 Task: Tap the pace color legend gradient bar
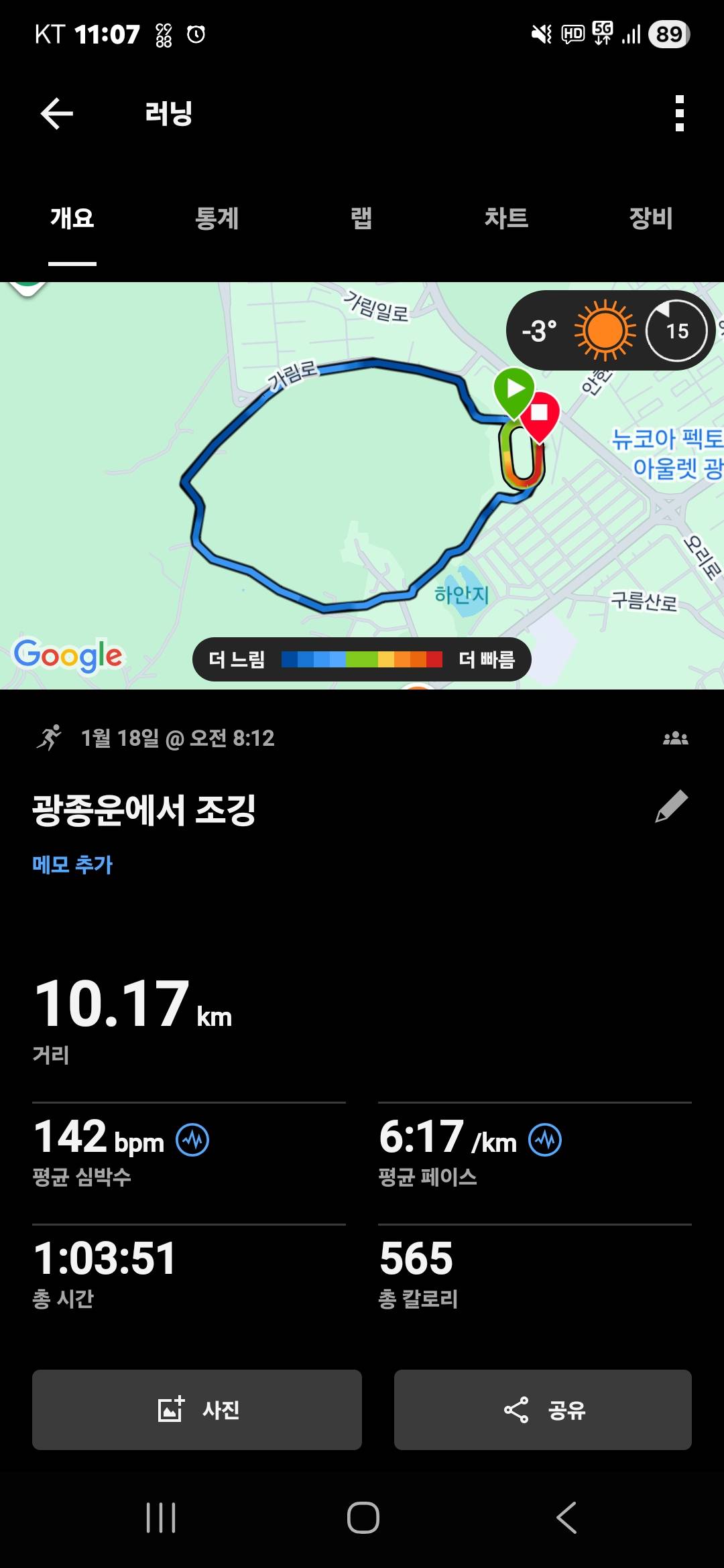click(362, 659)
